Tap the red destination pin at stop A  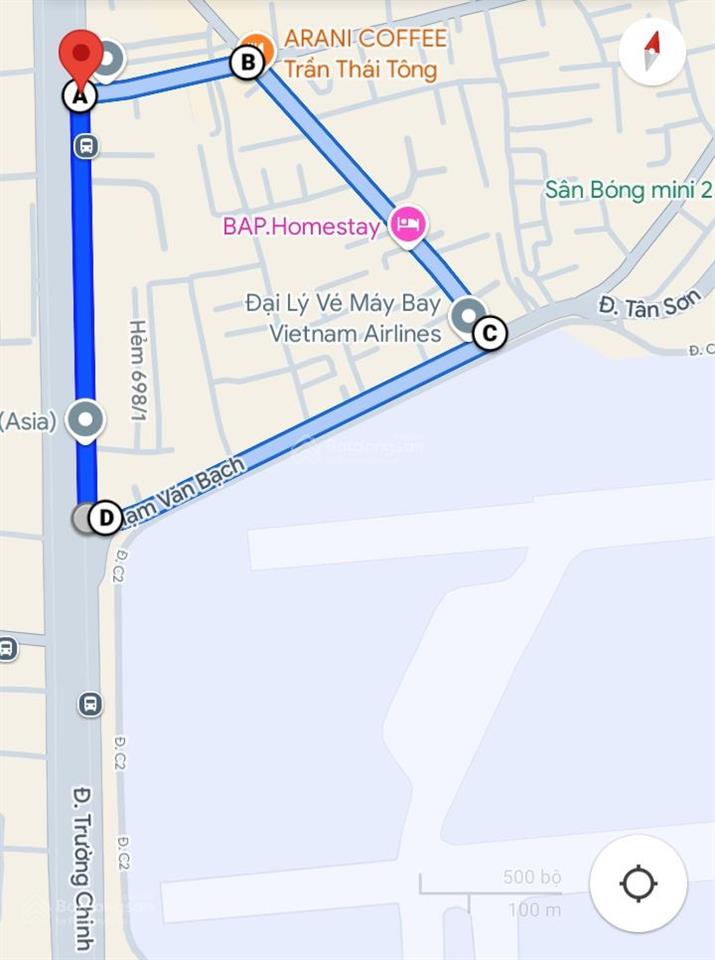[81, 56]
